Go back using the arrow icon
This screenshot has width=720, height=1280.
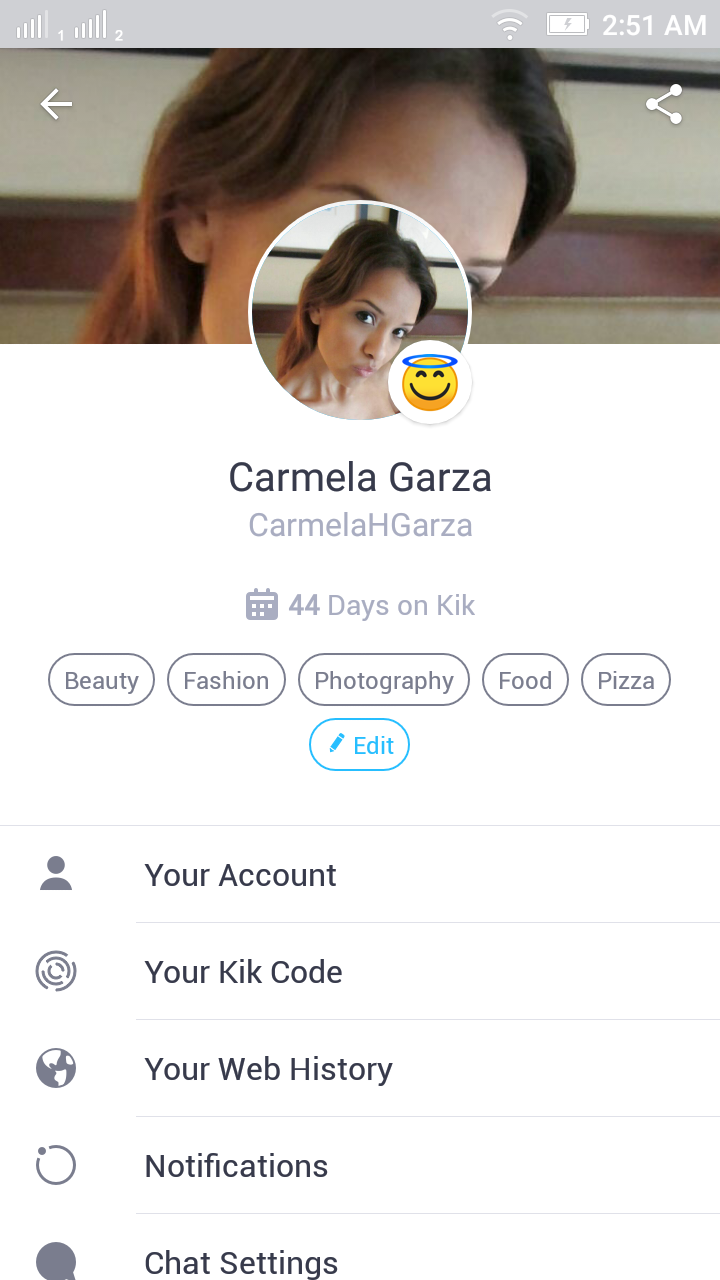coord(56,104)
